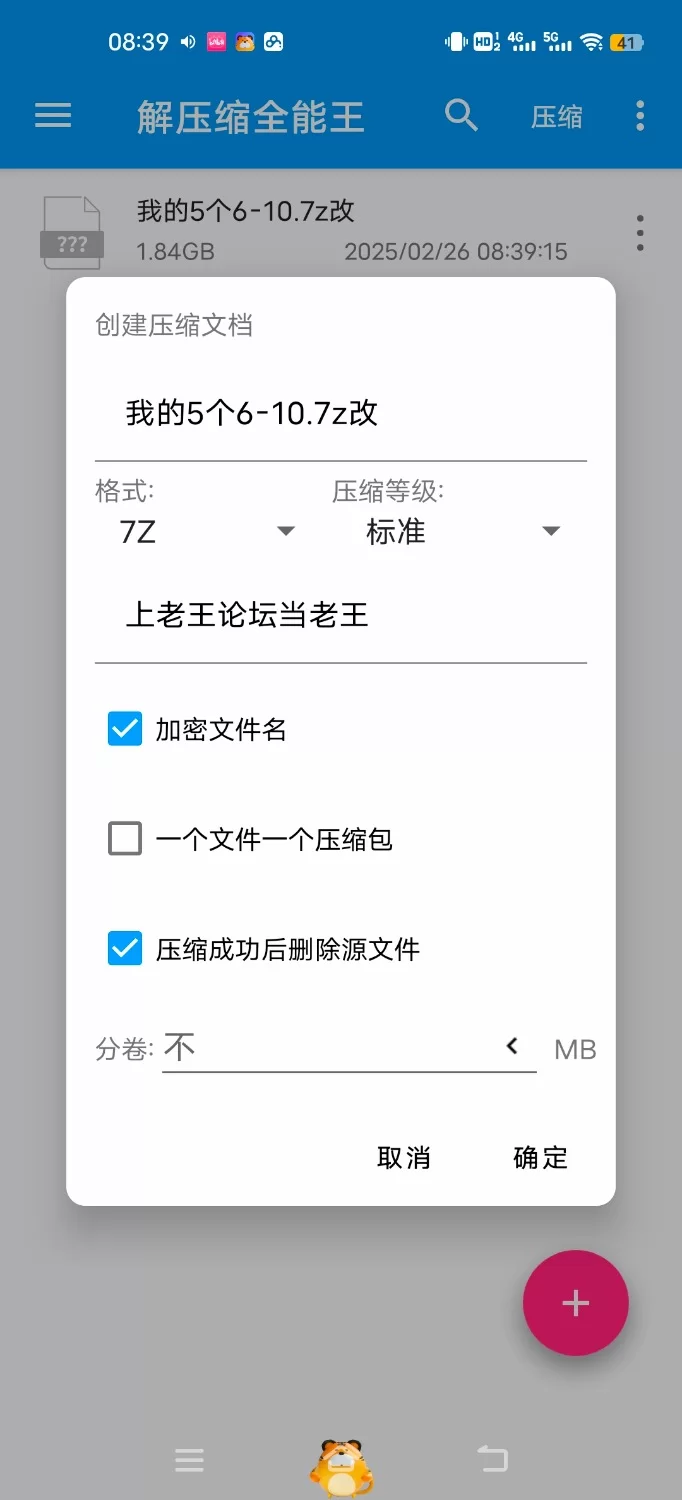Viewport: 682px width, 1500px height.
Task: Open the hamburger drawer menu
Action: [53, 116]
